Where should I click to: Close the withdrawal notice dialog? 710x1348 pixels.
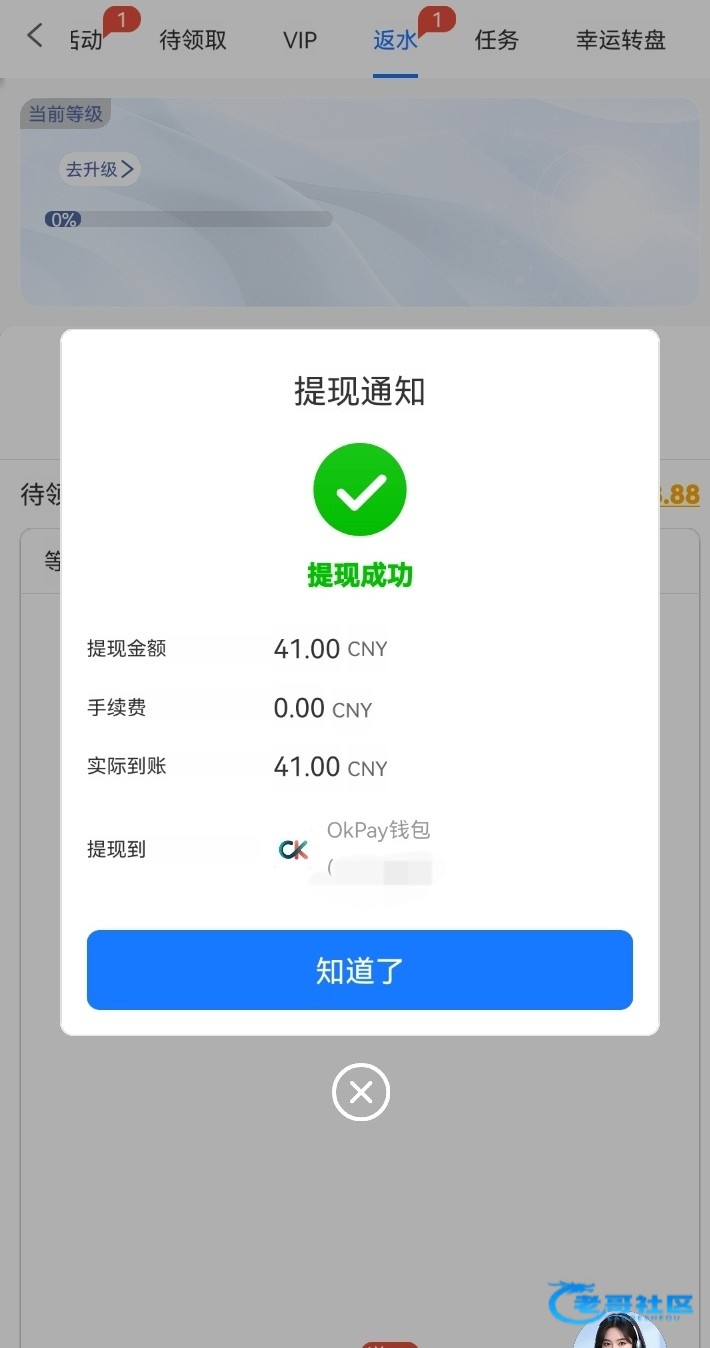click(361, 1091)
